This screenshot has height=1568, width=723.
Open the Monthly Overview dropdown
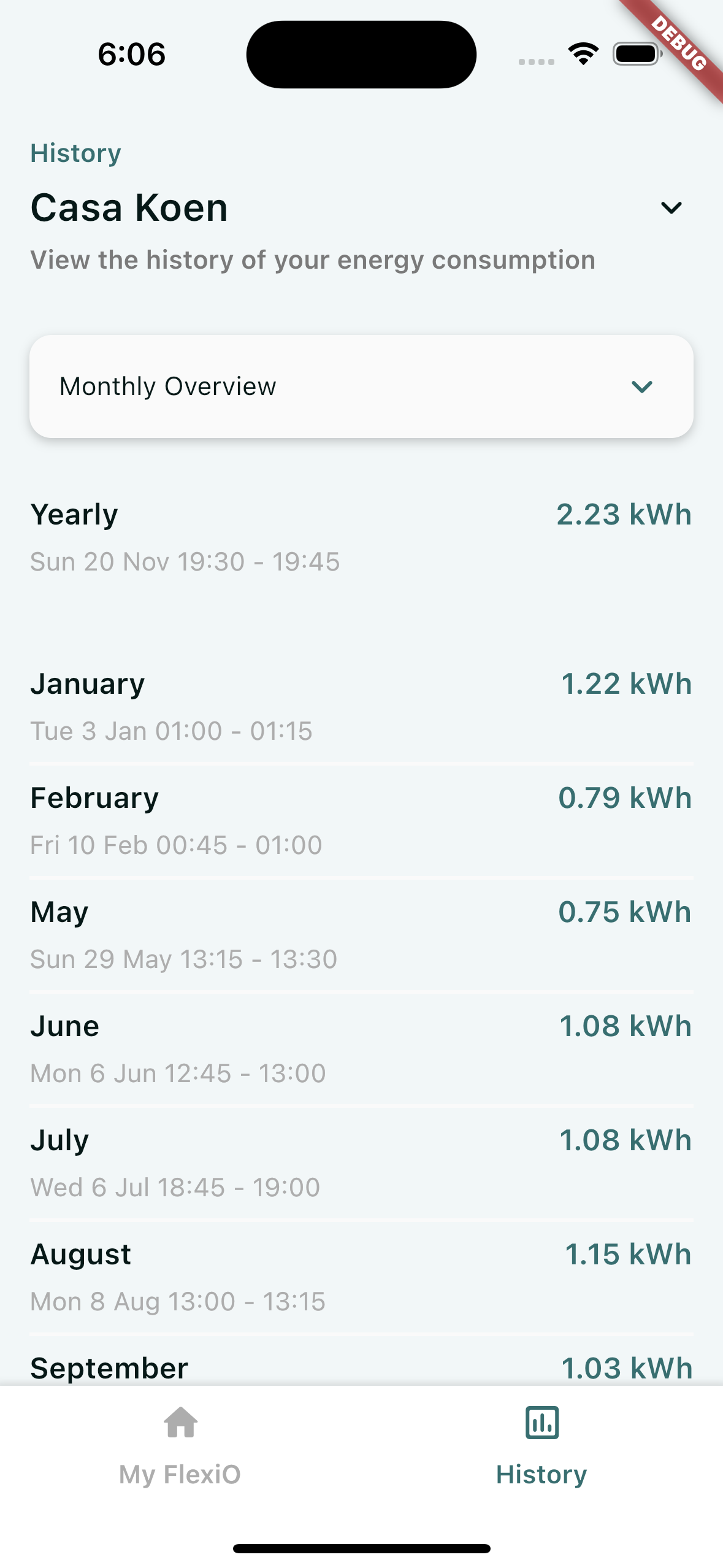(361, 386)
